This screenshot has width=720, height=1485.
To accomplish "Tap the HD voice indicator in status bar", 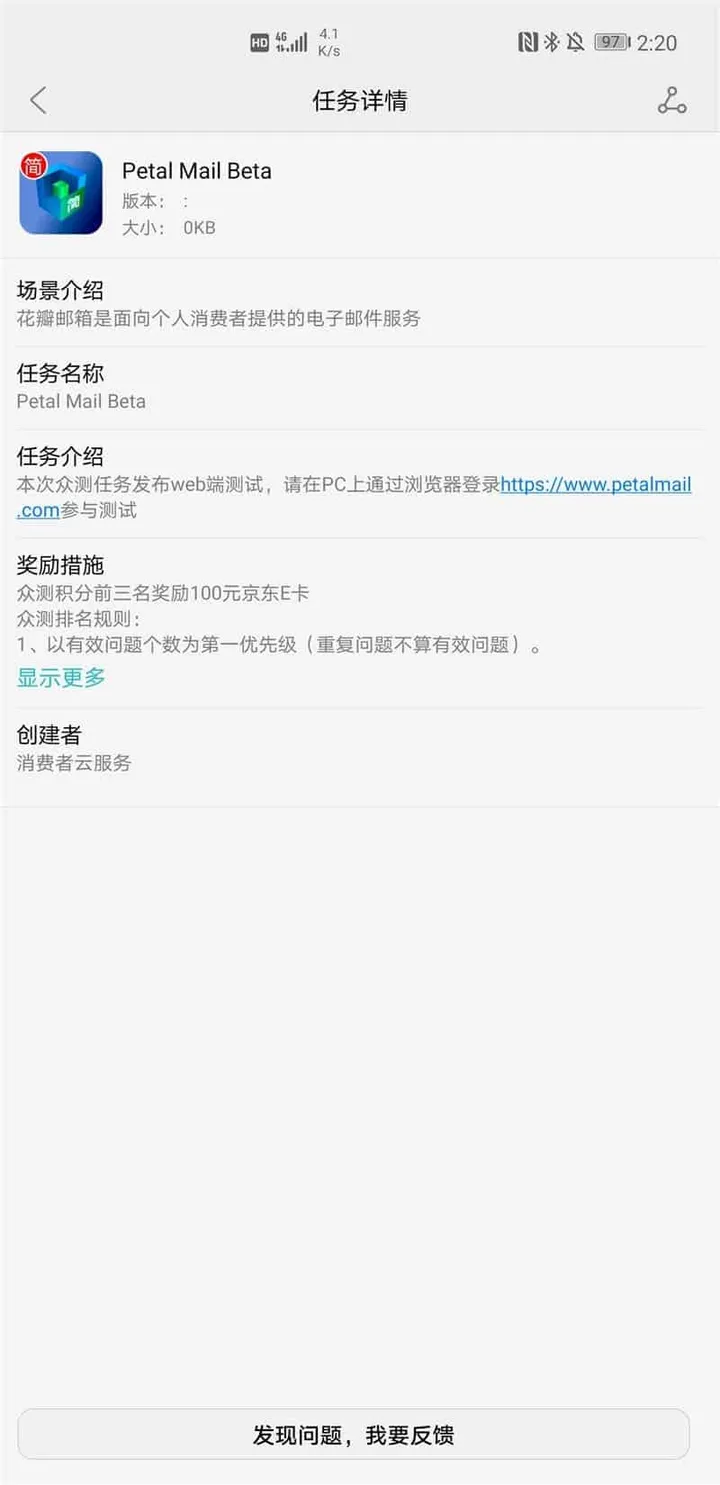I will (x=260, y=42).
